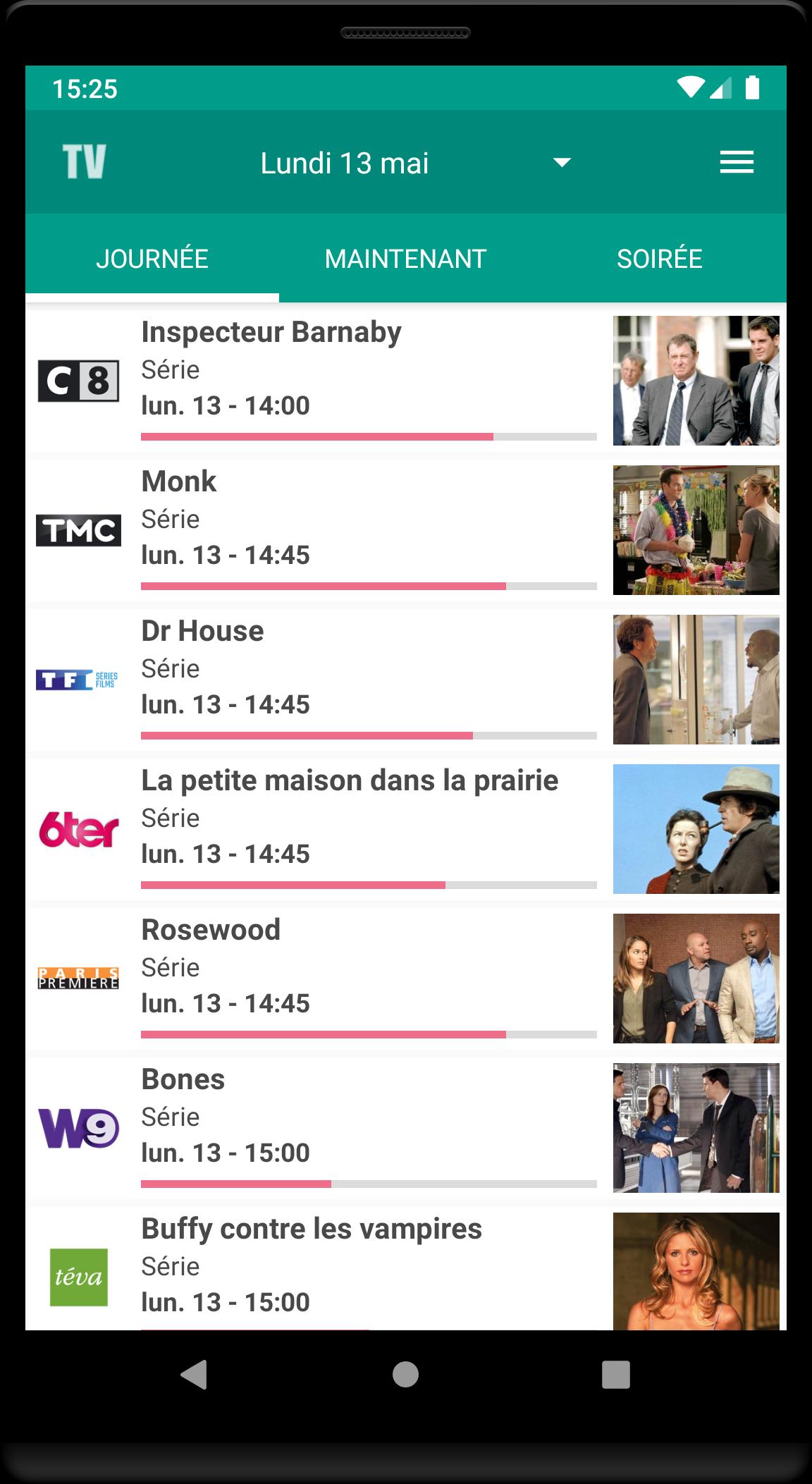Open the hamburger menu

(737, 162)
